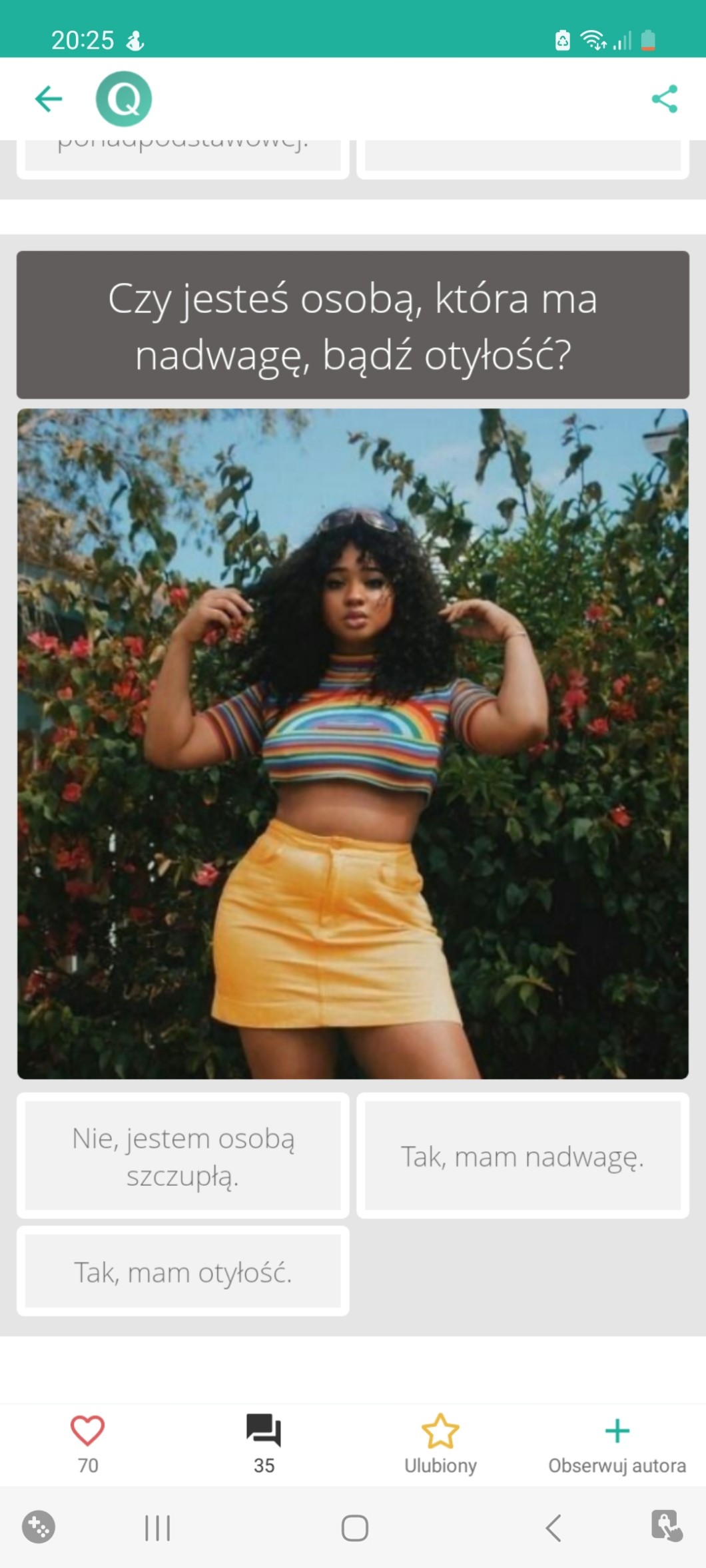
Task: Choose answer "Tak, mam nadwagę."
Action: (x=522, y=1156)
